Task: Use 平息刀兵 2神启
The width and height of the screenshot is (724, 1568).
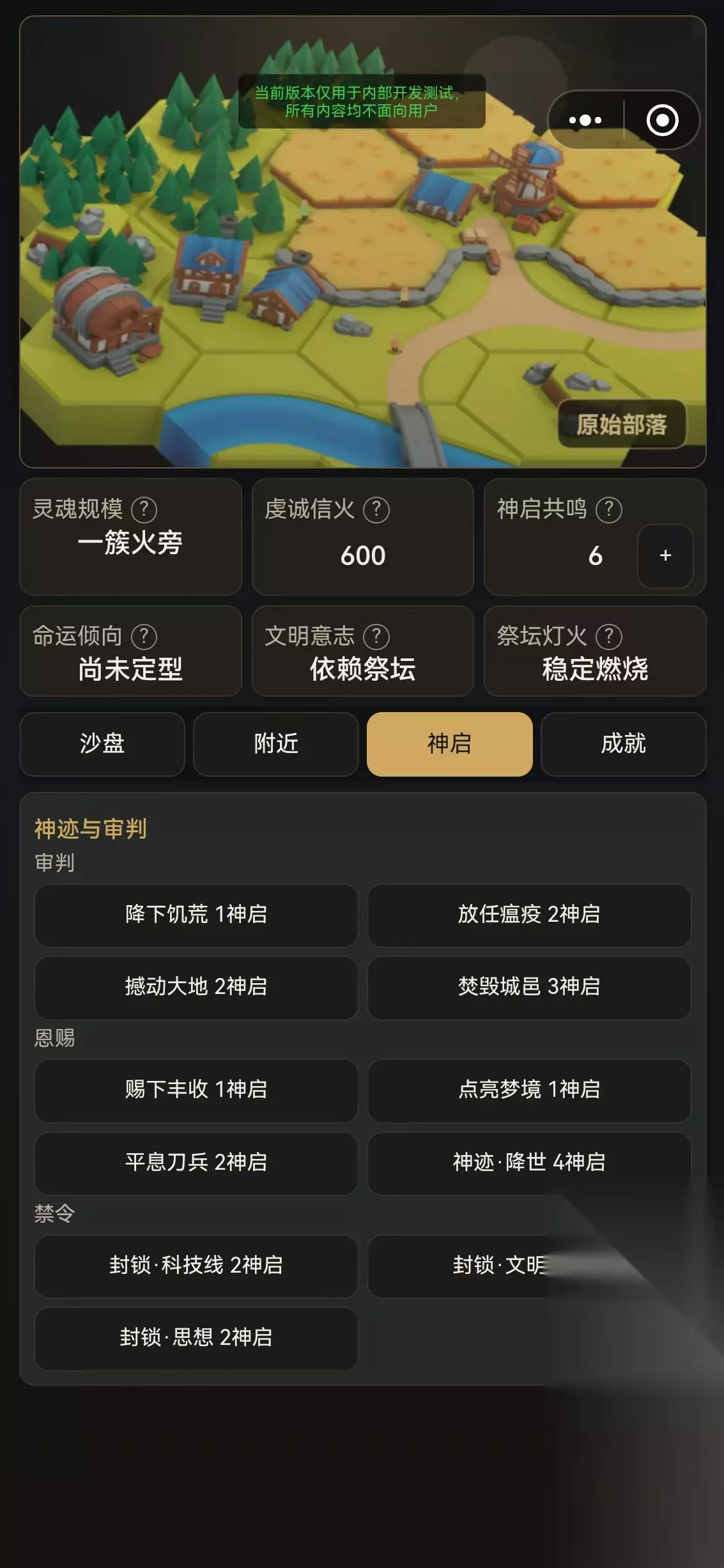Action: pyautogui.click(x=196, y=1163)
